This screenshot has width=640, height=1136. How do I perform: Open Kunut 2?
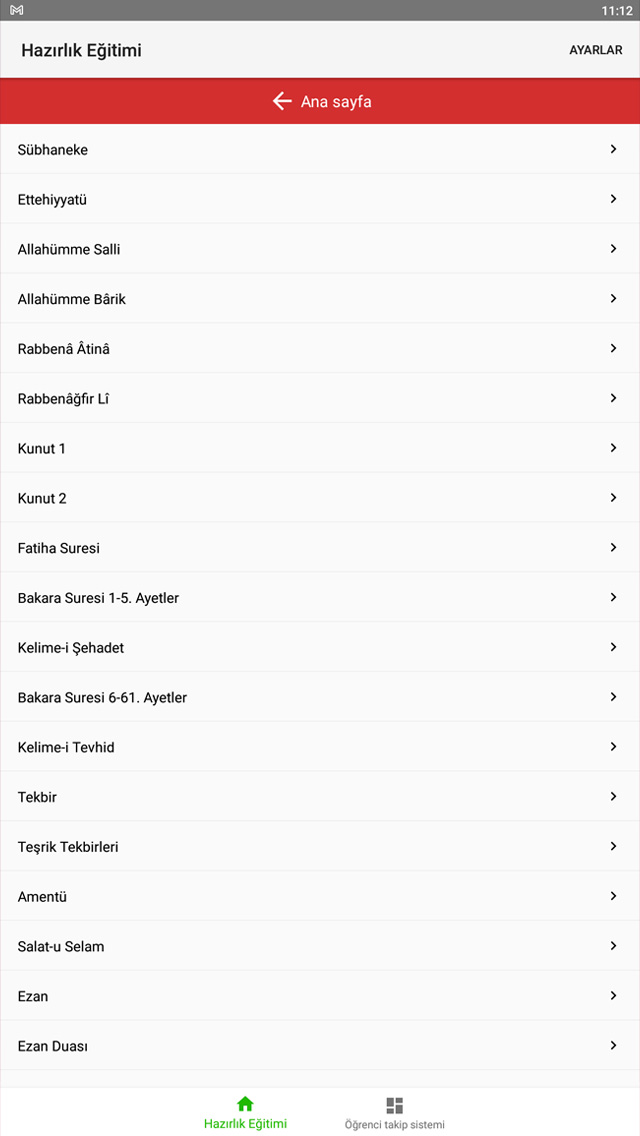point(320,498)
